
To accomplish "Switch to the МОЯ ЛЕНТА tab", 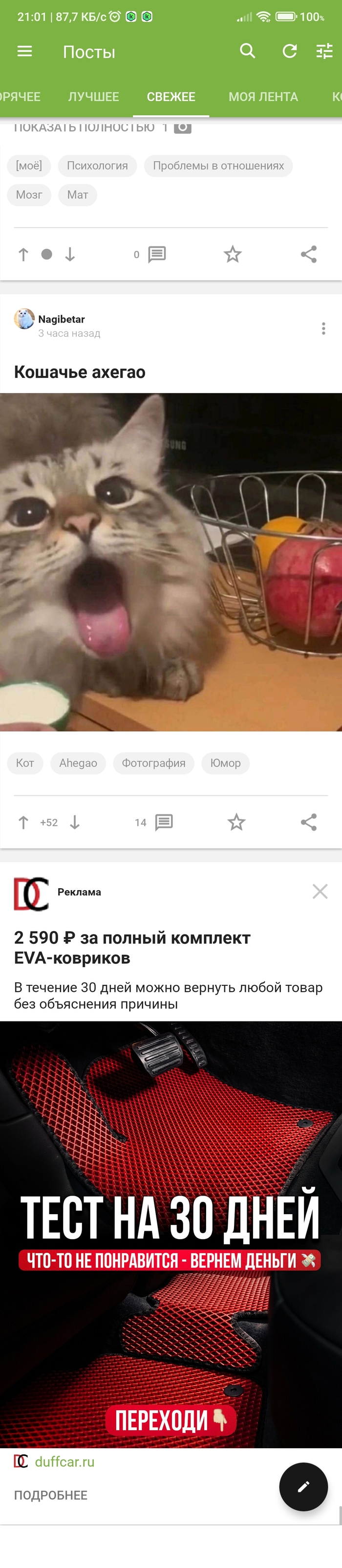I will tap(263, 97).
